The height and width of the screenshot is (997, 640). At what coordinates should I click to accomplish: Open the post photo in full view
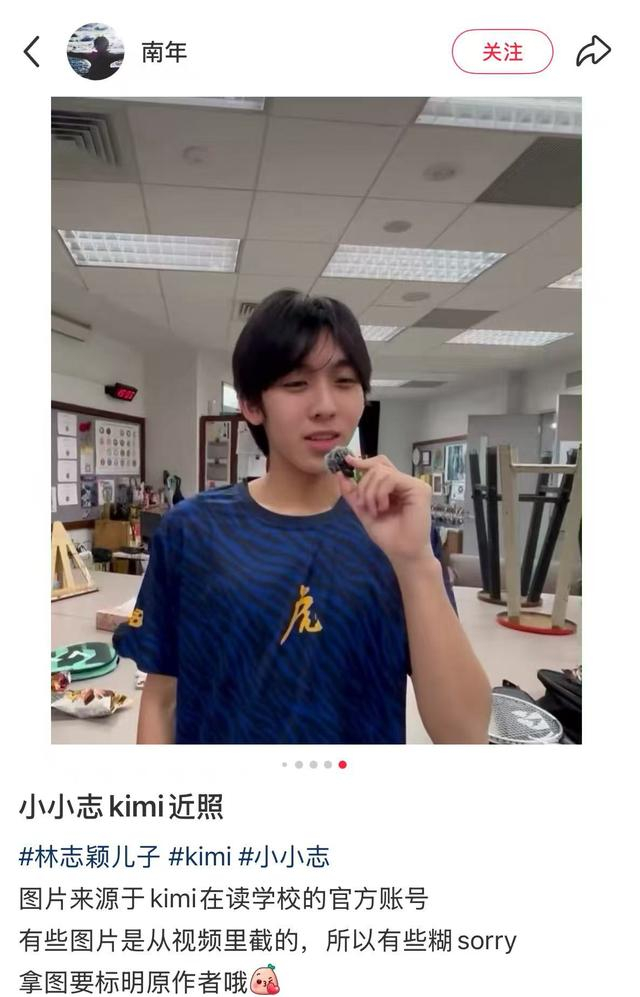[316, 420]
